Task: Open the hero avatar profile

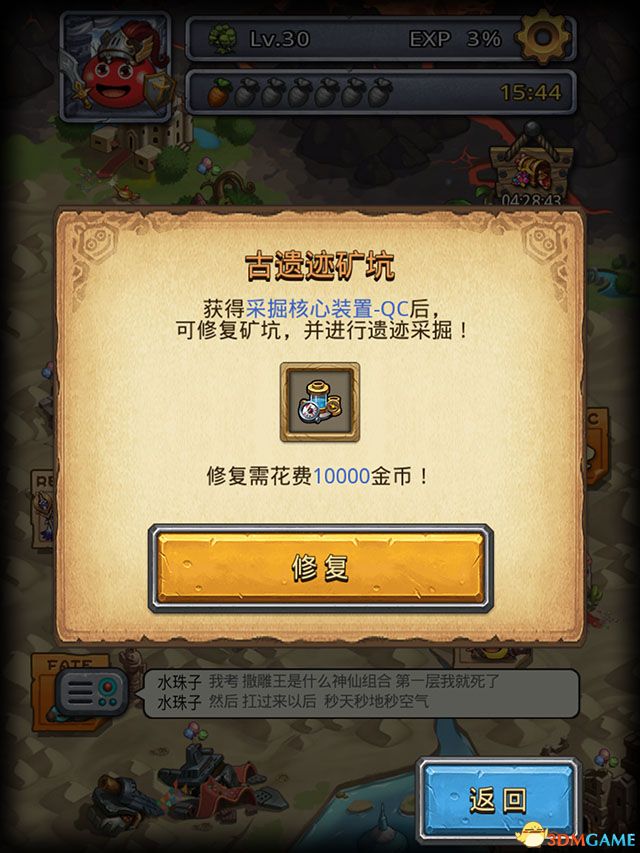Action: (113, 67)
